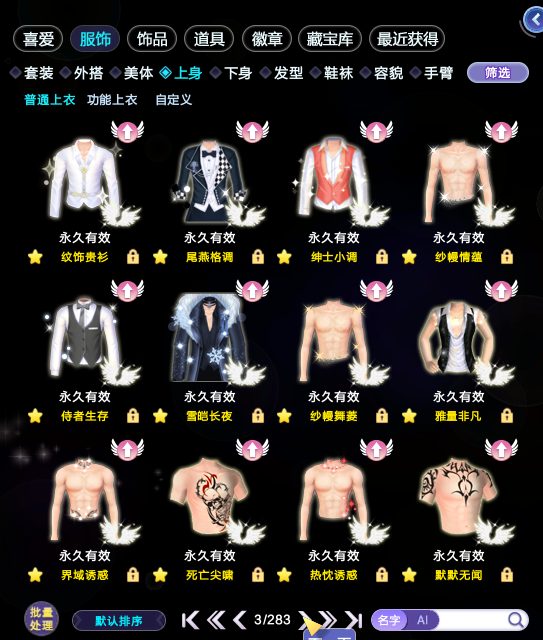Open 批量处理 batch processing
This screenshot has height=640, width=543.
41,618
